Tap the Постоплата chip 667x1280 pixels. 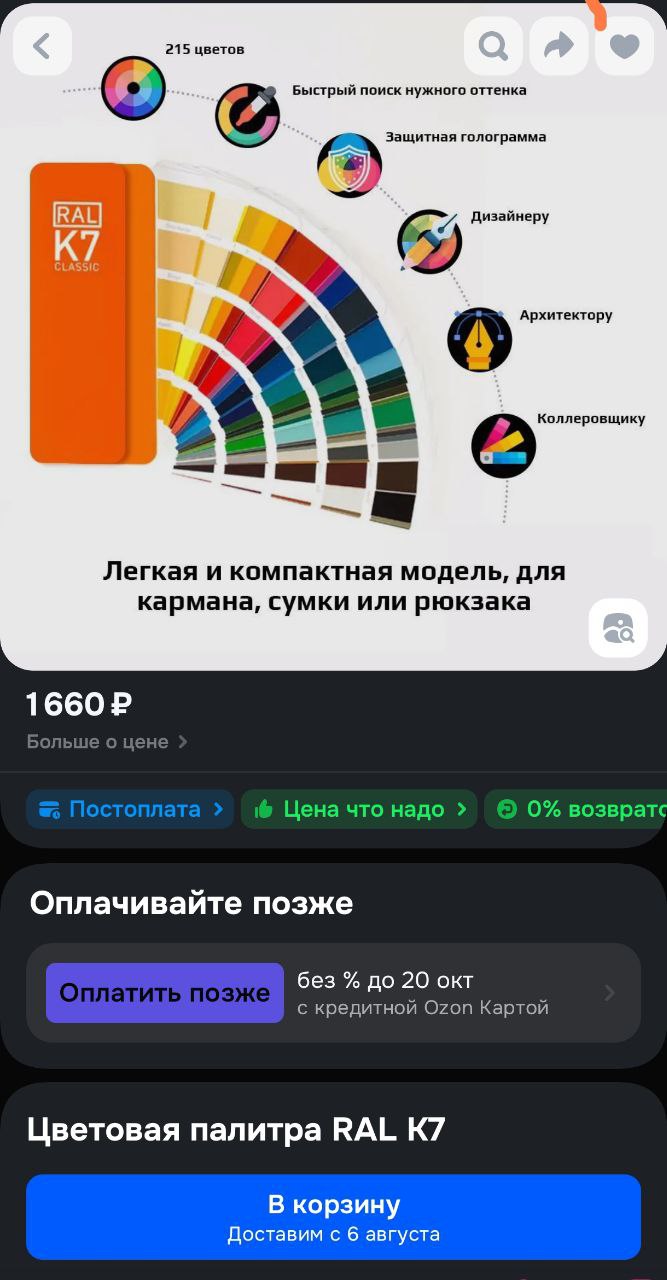tap(130, 809)
